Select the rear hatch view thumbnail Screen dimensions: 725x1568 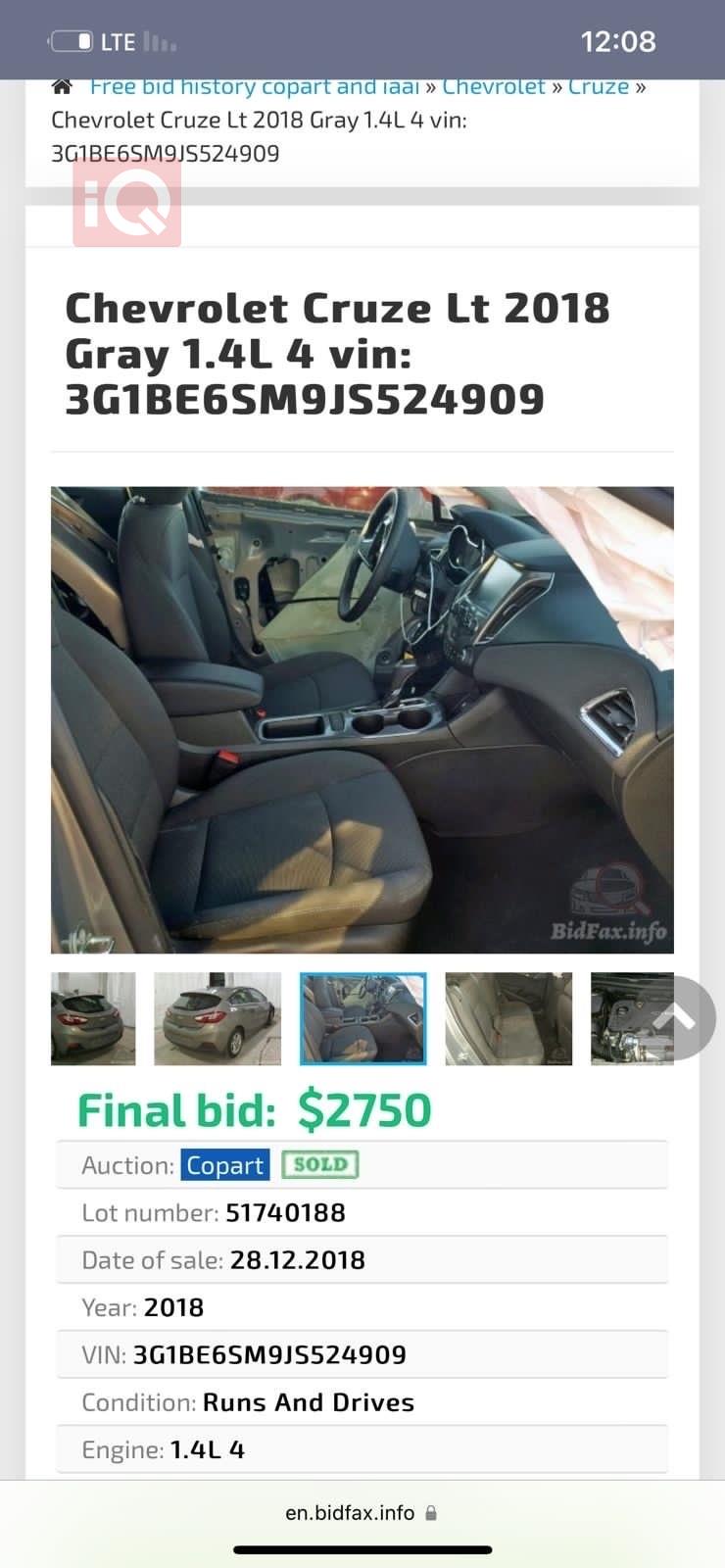point(93,1018)
